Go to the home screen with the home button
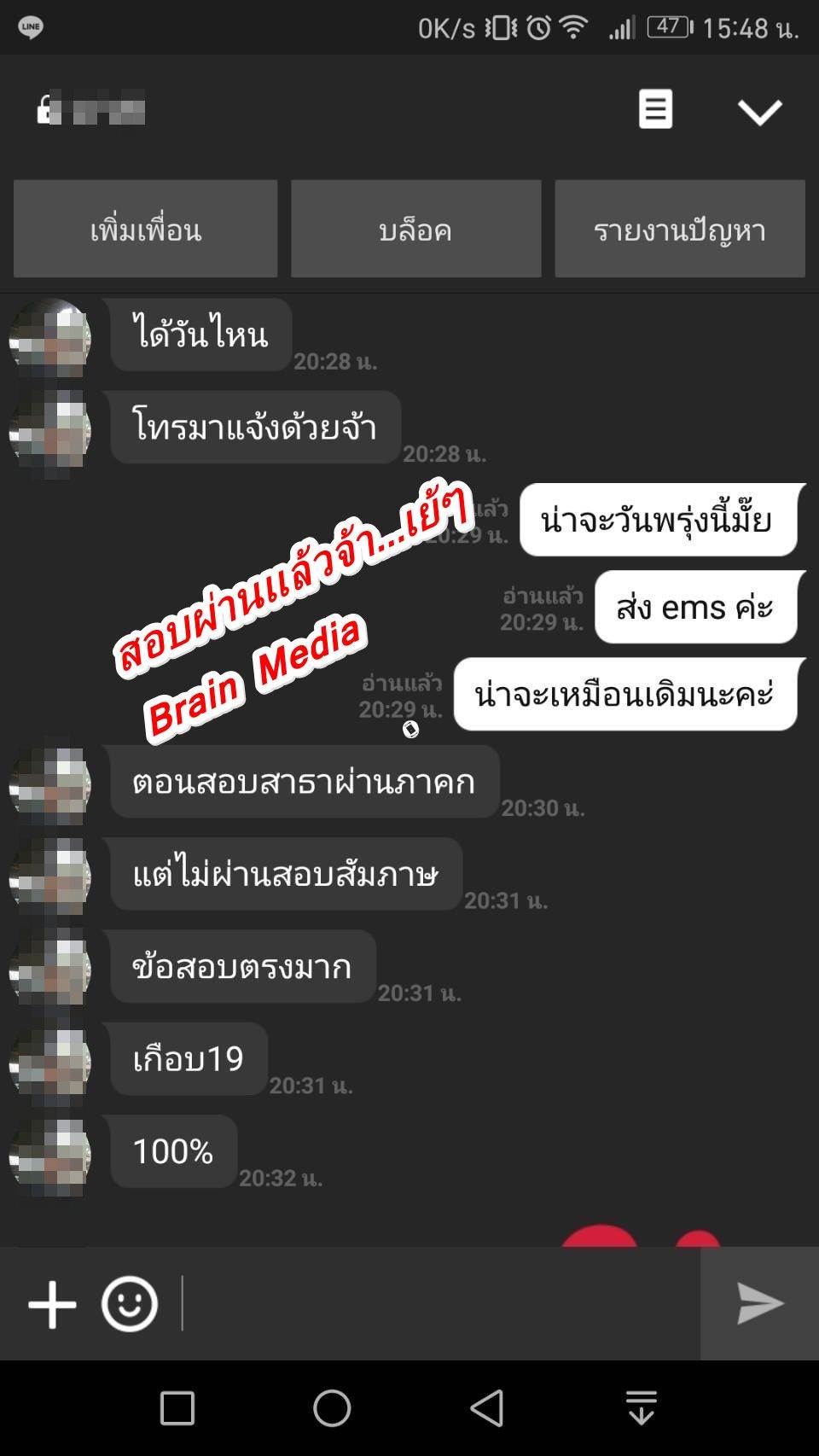819x1456 pixels. point(332,1408)
